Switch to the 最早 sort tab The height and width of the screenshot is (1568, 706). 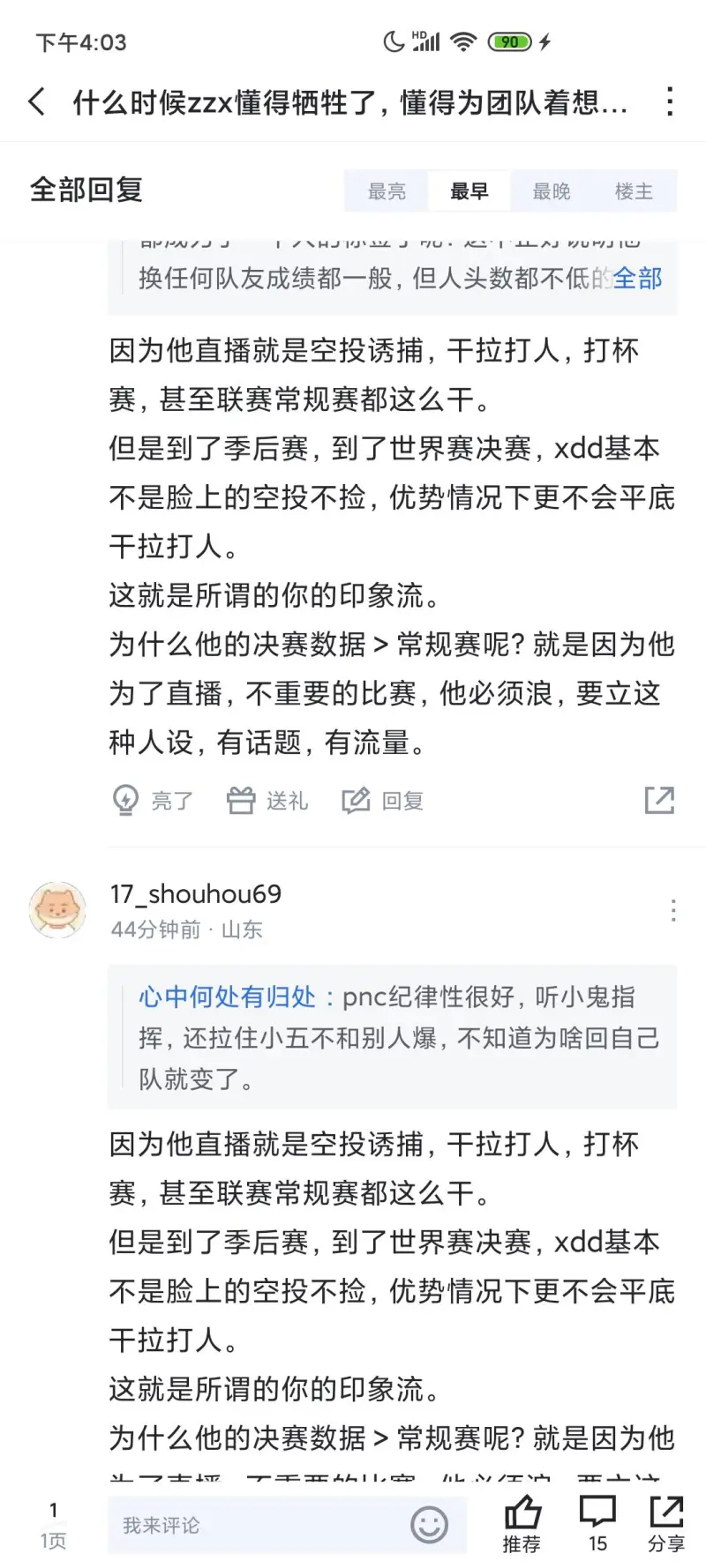coord(469,191)
